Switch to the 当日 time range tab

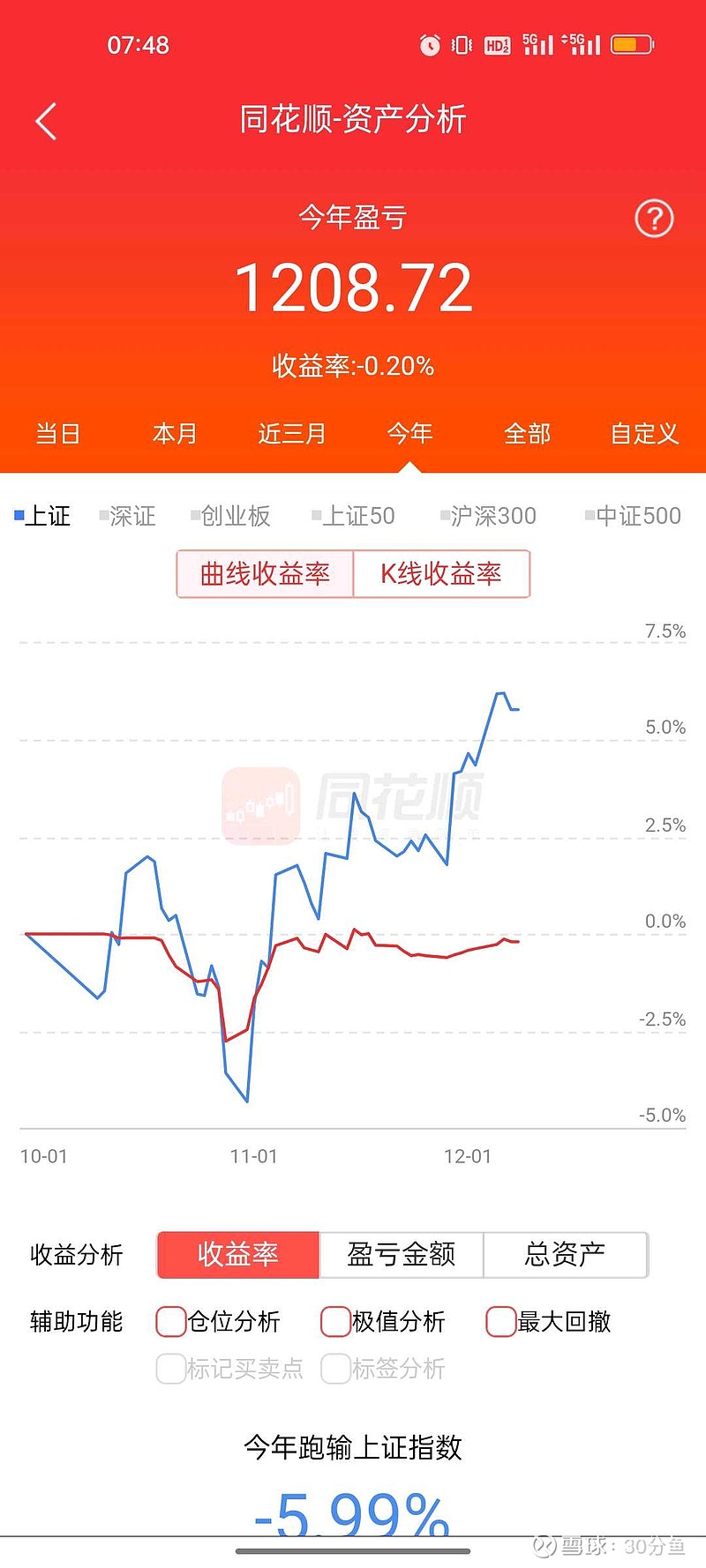tap(58, 434)
